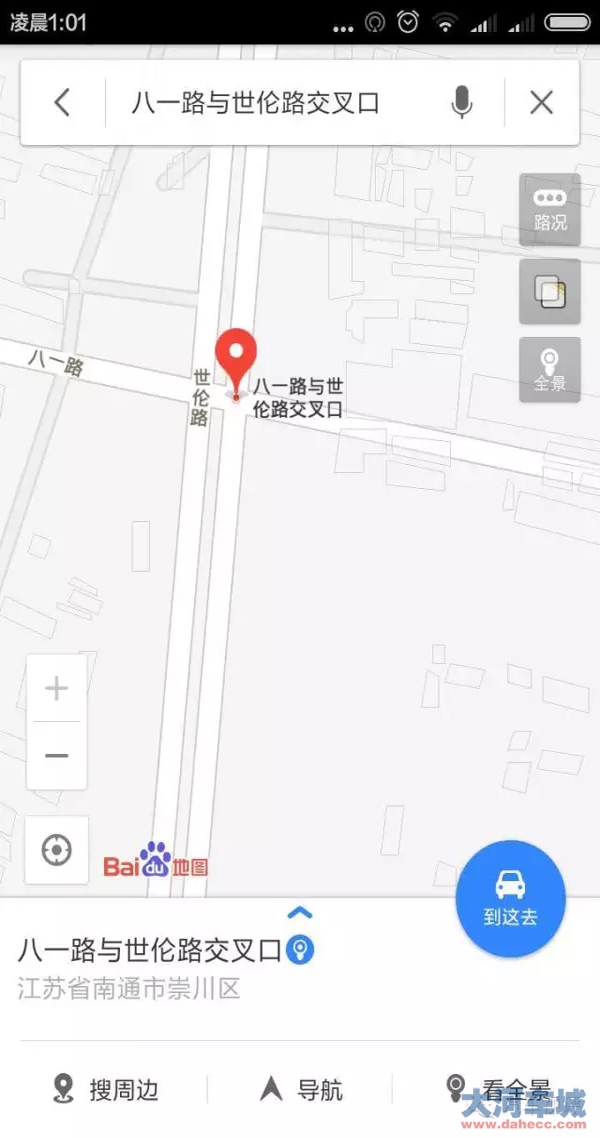Start voice search with the microphone
This screenshot has width=600, height=1138.
461,102
